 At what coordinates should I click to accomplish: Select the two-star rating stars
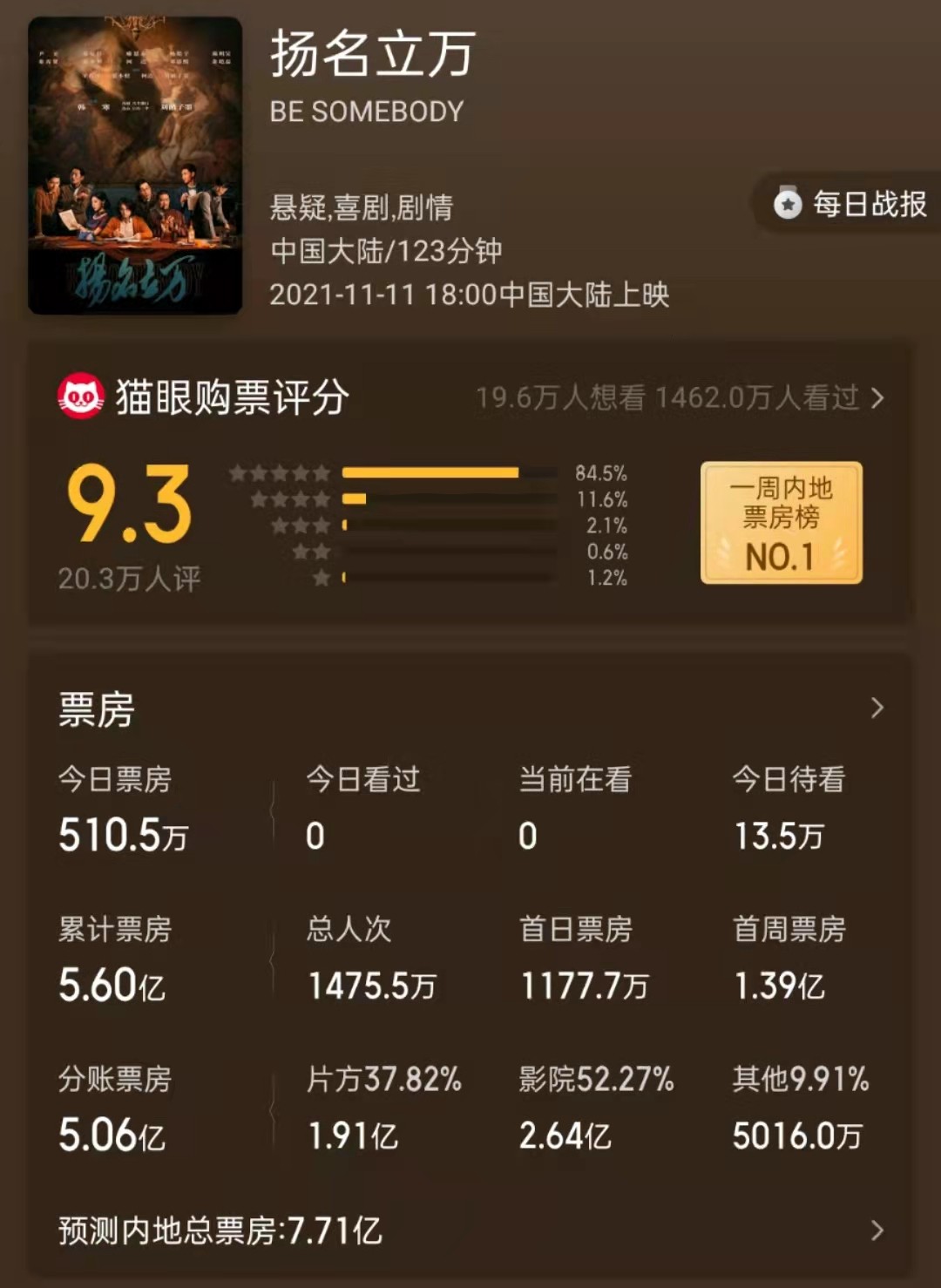pyautogui.click(x=310, y=551)
